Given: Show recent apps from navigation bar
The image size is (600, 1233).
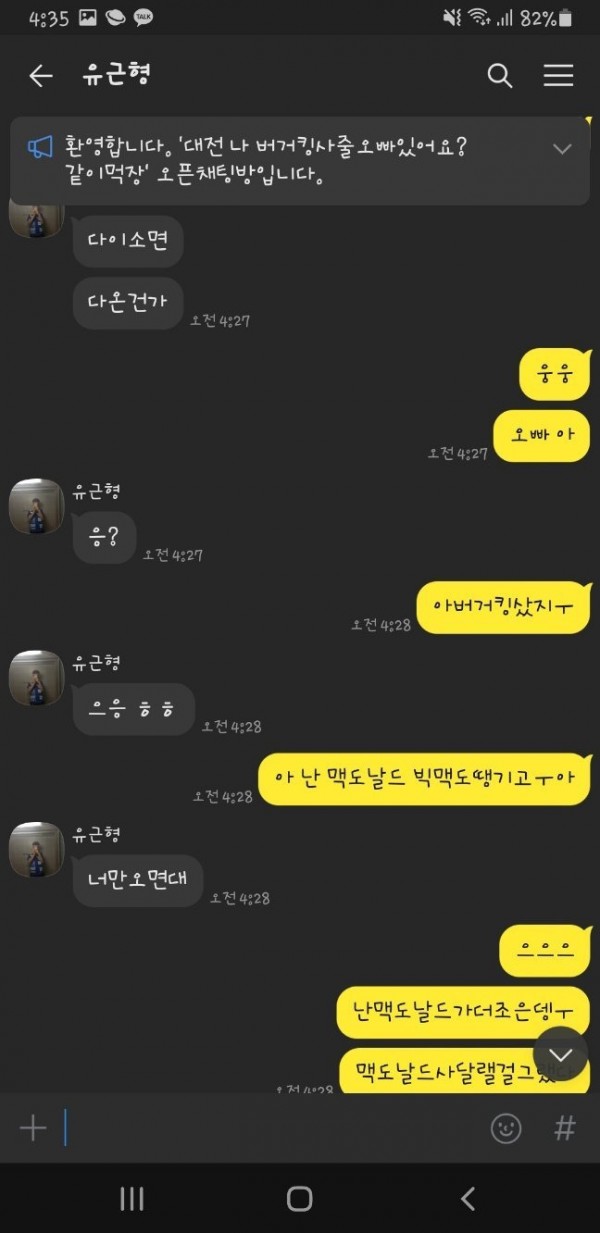Looking at the screenshot, I should 132,1199.
